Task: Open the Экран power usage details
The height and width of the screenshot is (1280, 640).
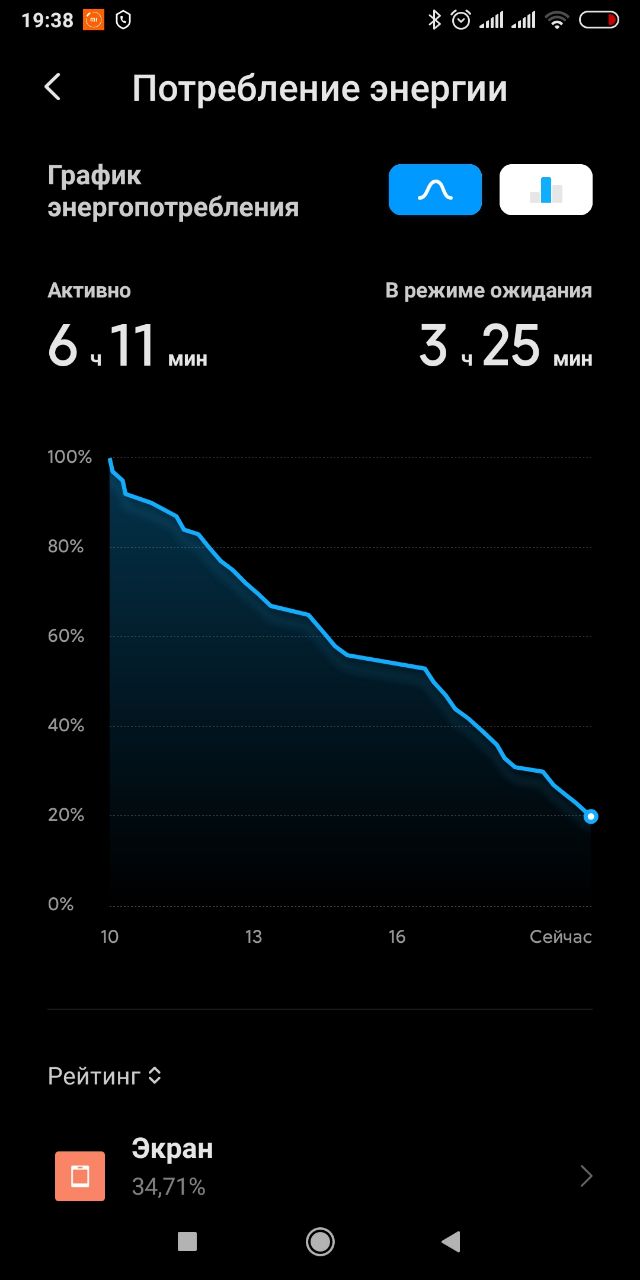Action: 320,1167
